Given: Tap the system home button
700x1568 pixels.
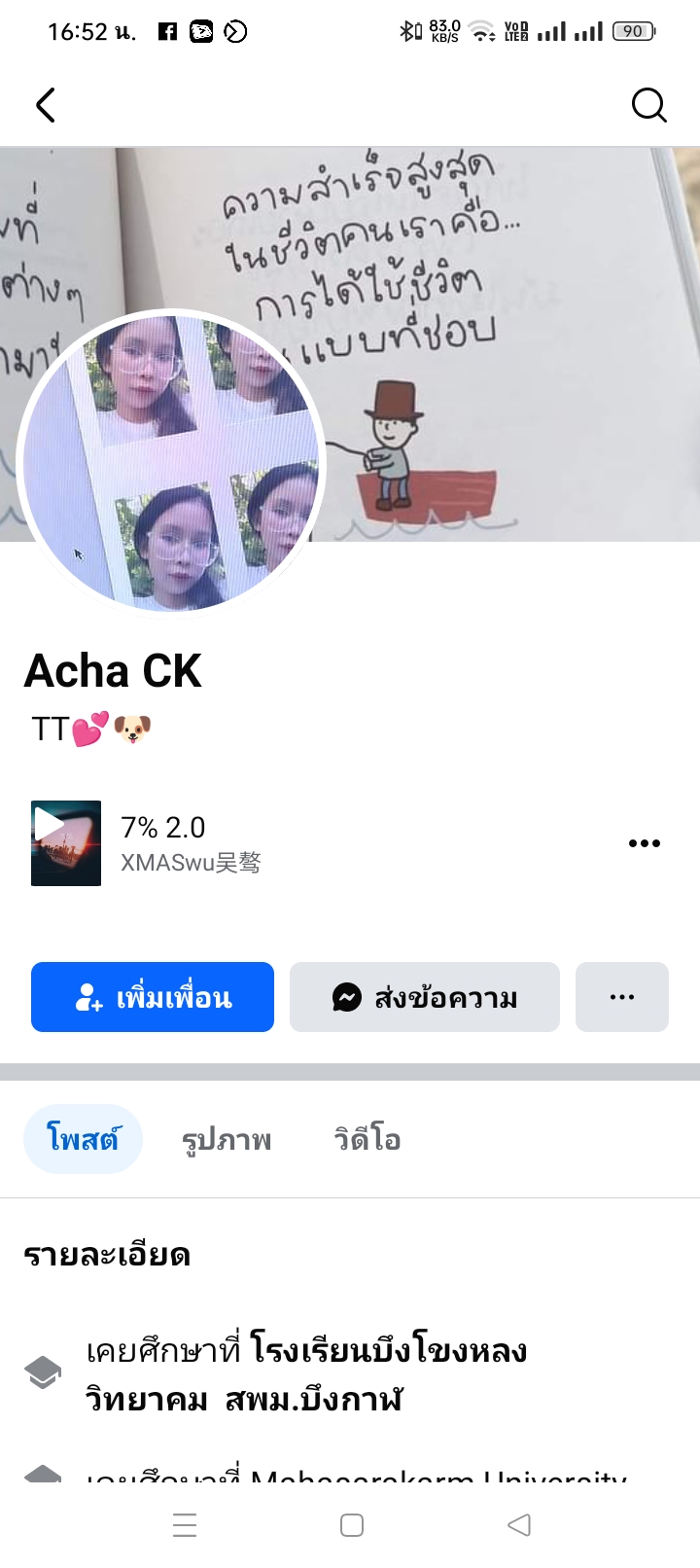Looking at the screenshot, I should click(x=352, y=1525).
